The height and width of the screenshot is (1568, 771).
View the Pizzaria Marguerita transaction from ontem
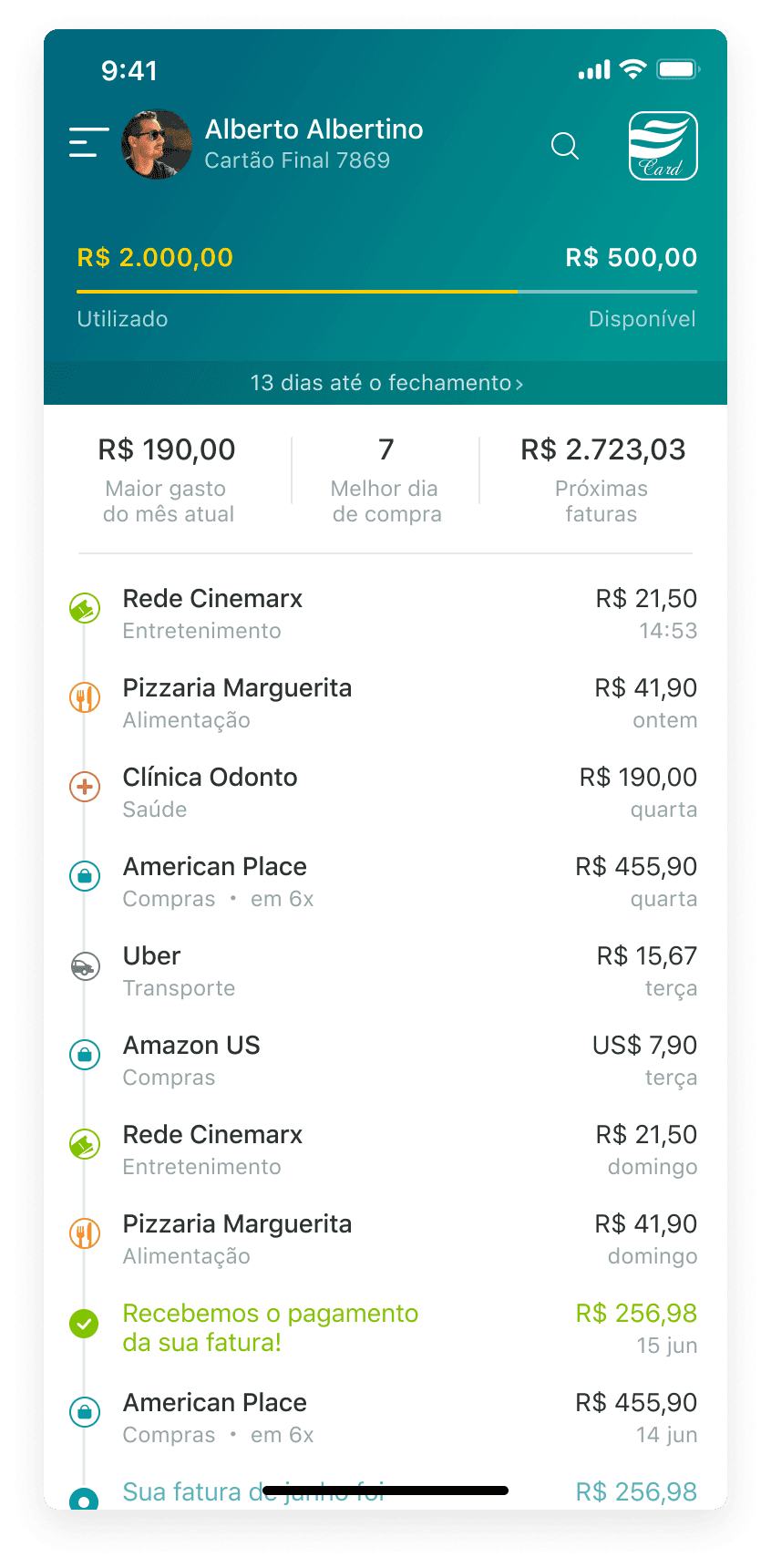[x=385, y=703]
